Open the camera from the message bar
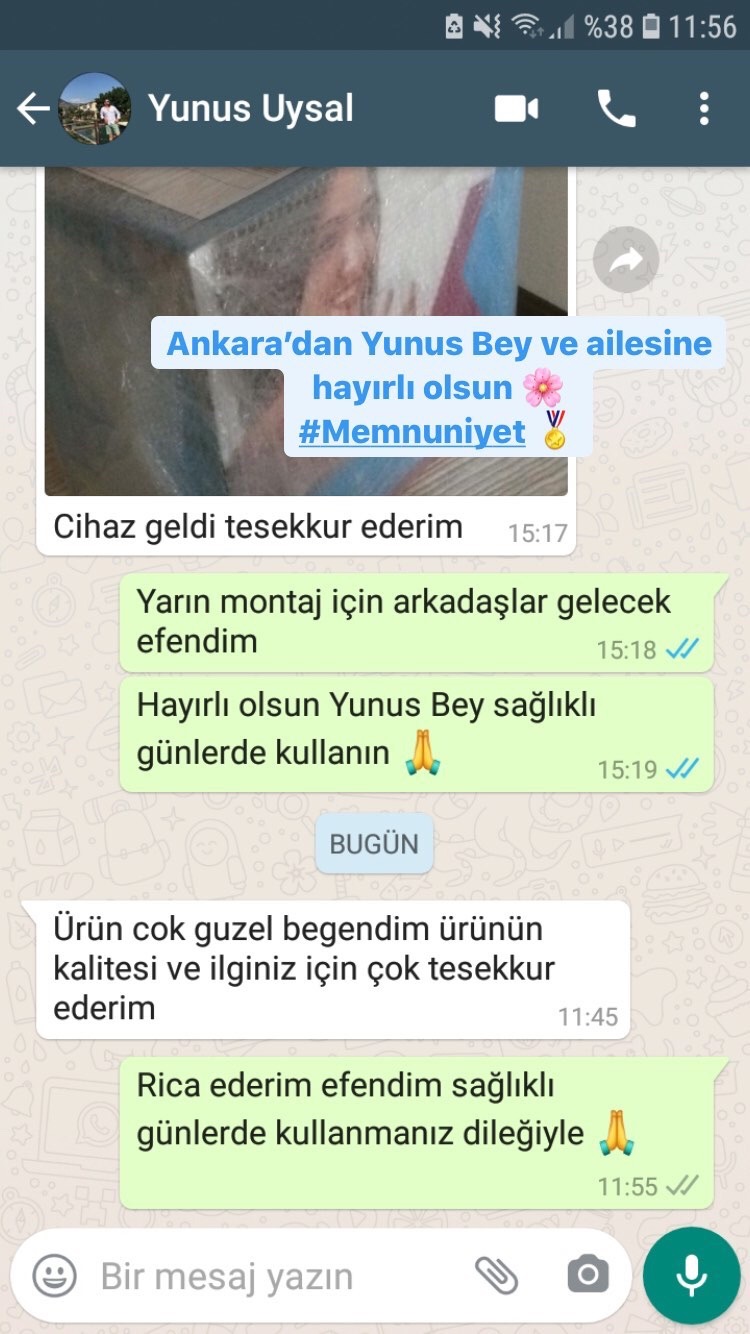The height and width of the screenshot is (1334, 750). (x=588, y=1275)
